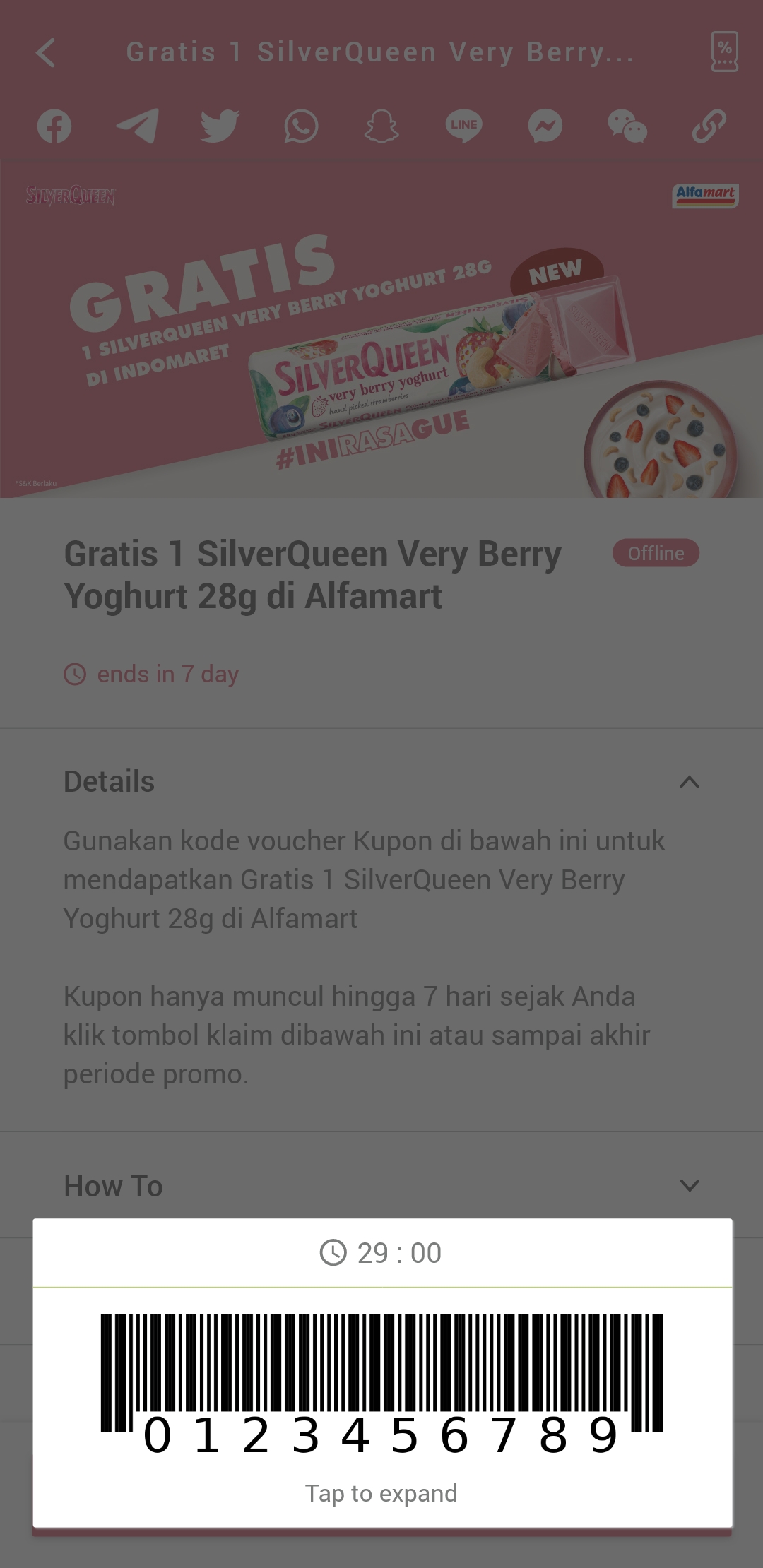Image resolution: width=763 pixels, height=1568 pixels.
Task: Share this promo on Facebook
Action: (x=54, y=126)
